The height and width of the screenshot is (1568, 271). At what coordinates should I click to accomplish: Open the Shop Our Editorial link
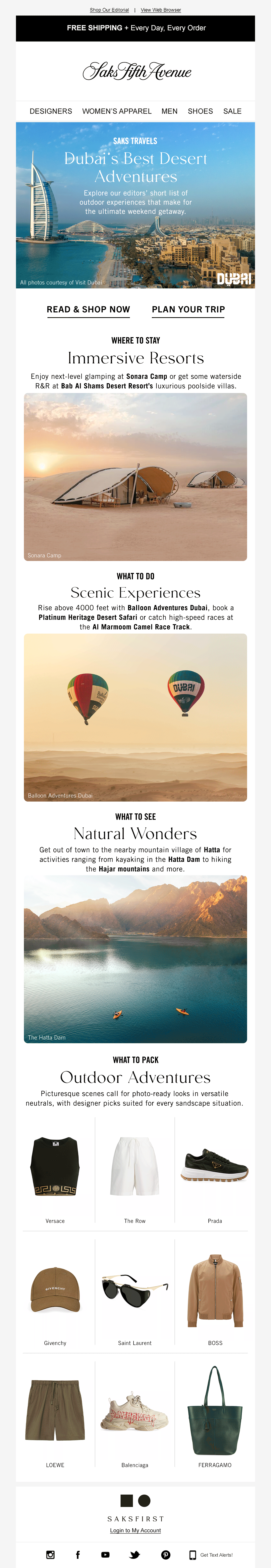click(x=109, y=10)
